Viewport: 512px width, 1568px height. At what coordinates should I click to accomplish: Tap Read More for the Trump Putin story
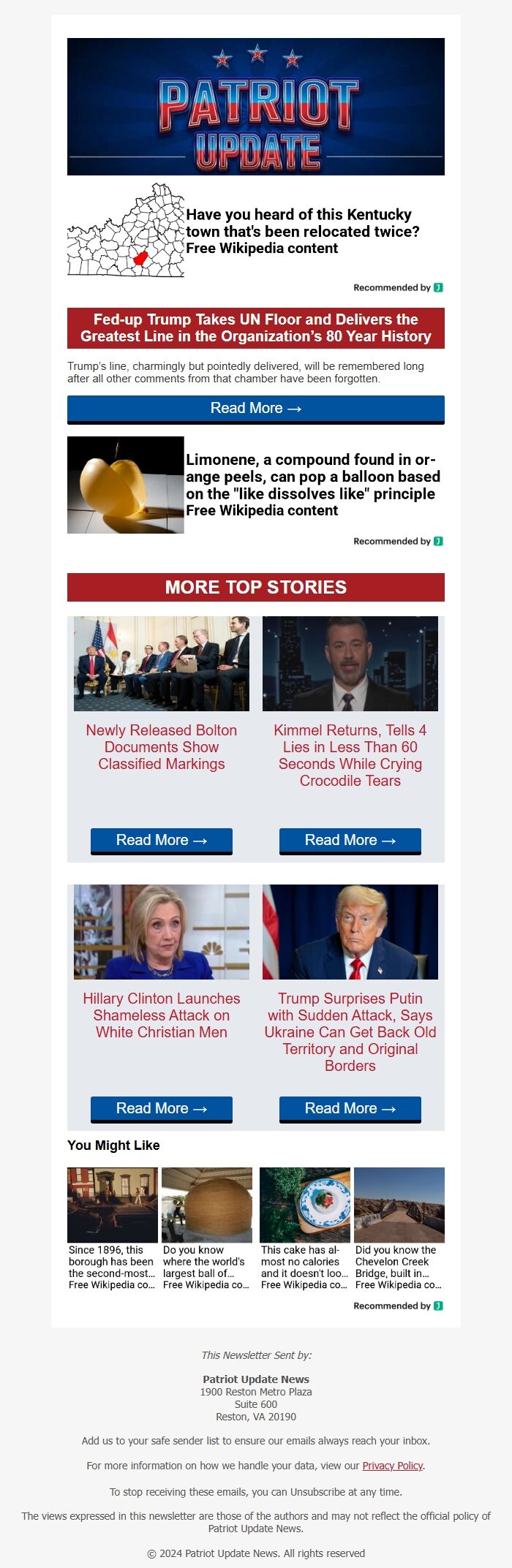coord(350,1109)
